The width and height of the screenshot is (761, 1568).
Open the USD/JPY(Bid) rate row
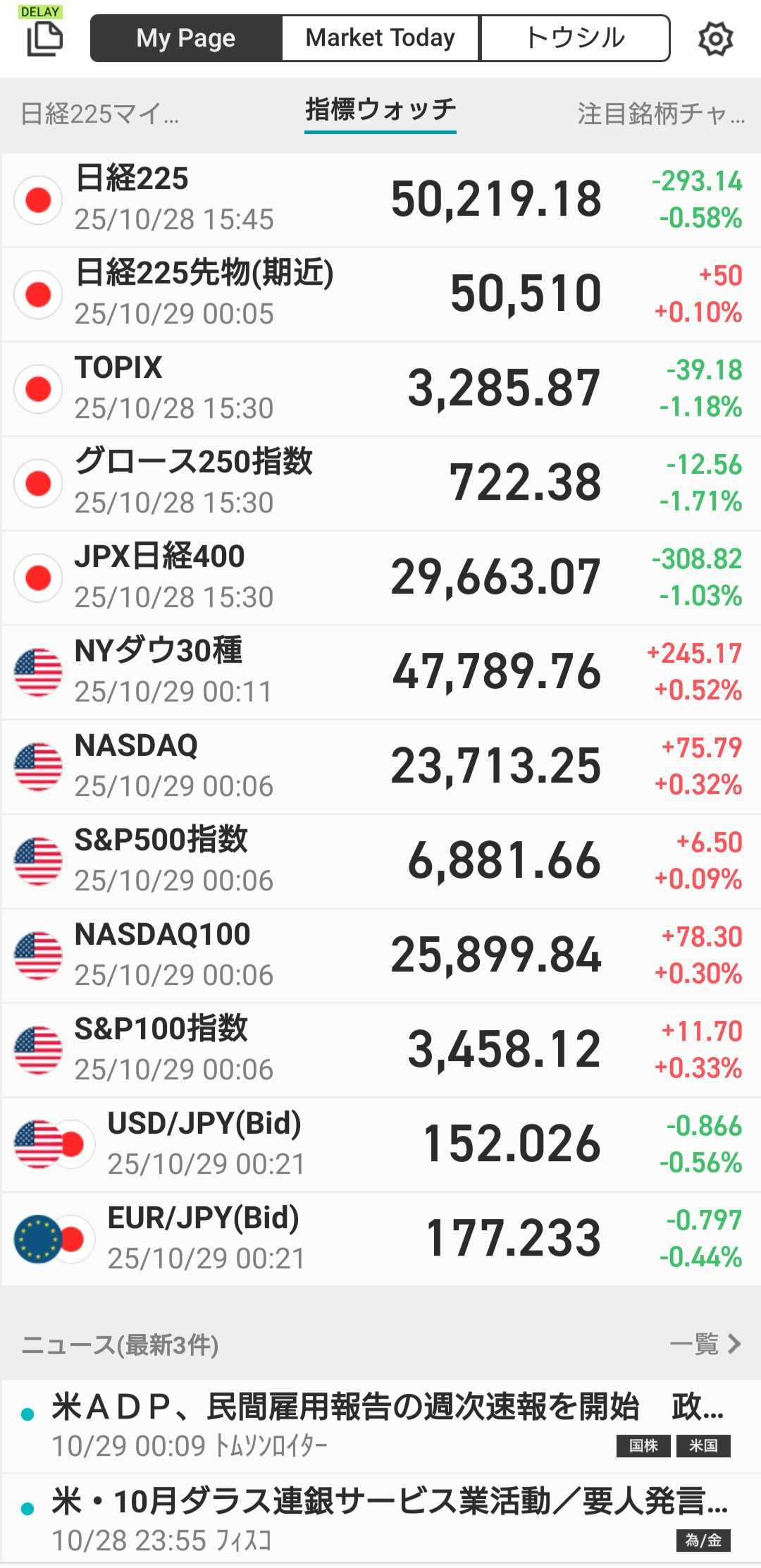(380, 1144)
